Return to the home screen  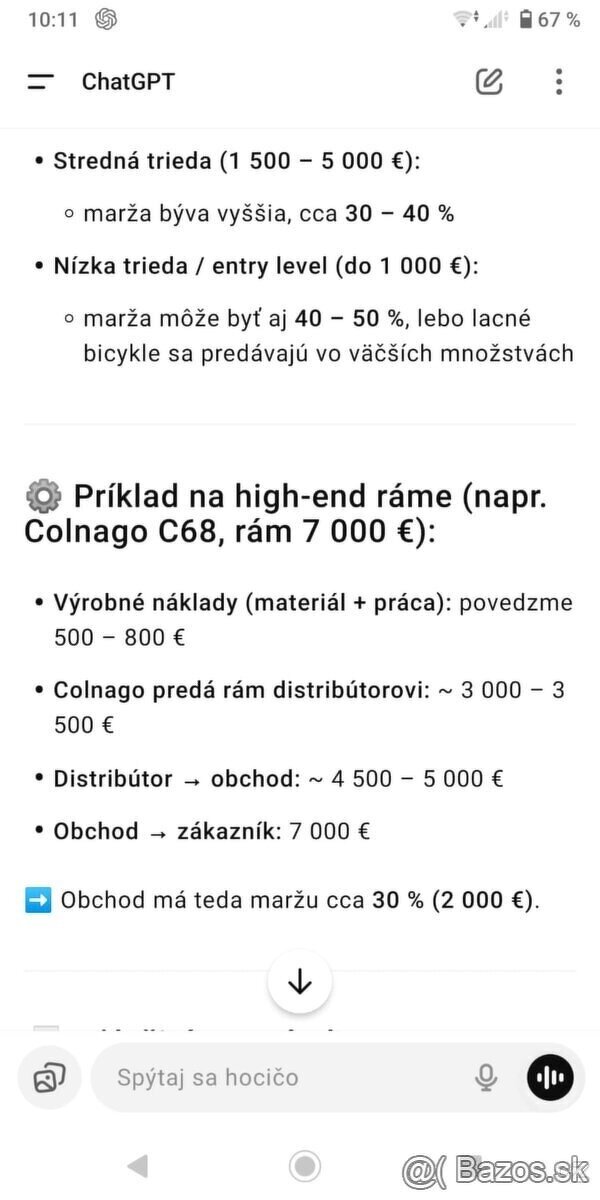coord(304,1165)
